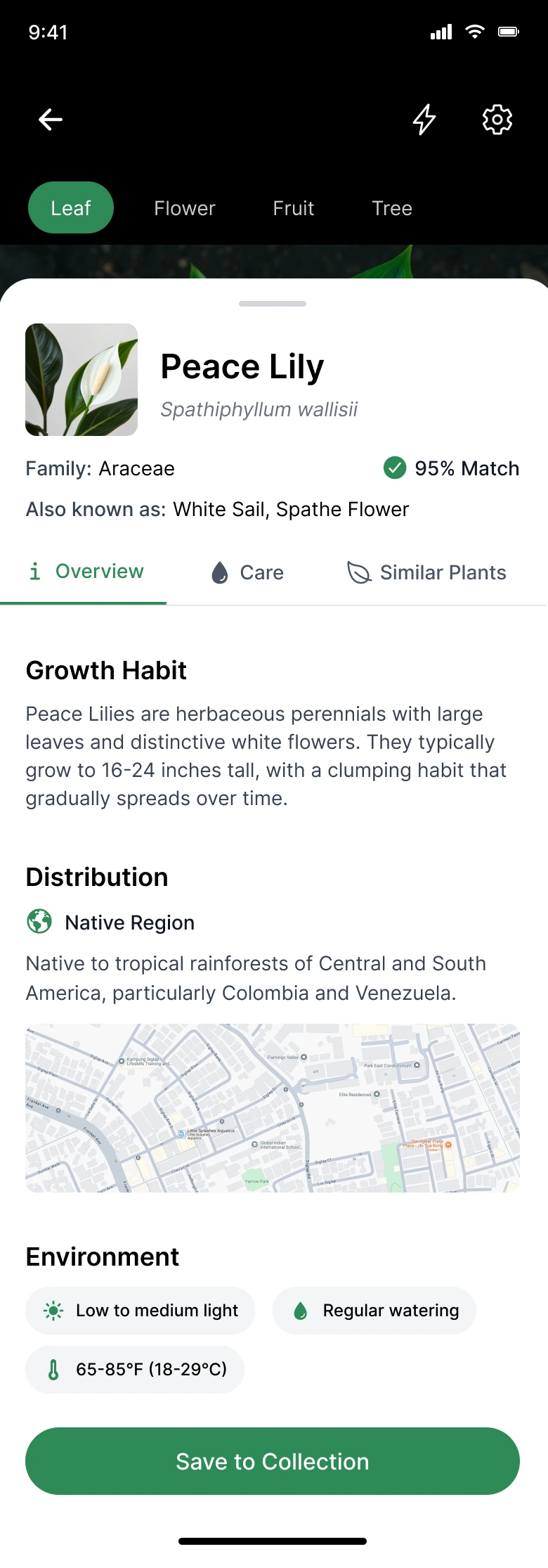548x1568 pixels.
Task: Switch to Fruit mode
Action: point(294,208)
